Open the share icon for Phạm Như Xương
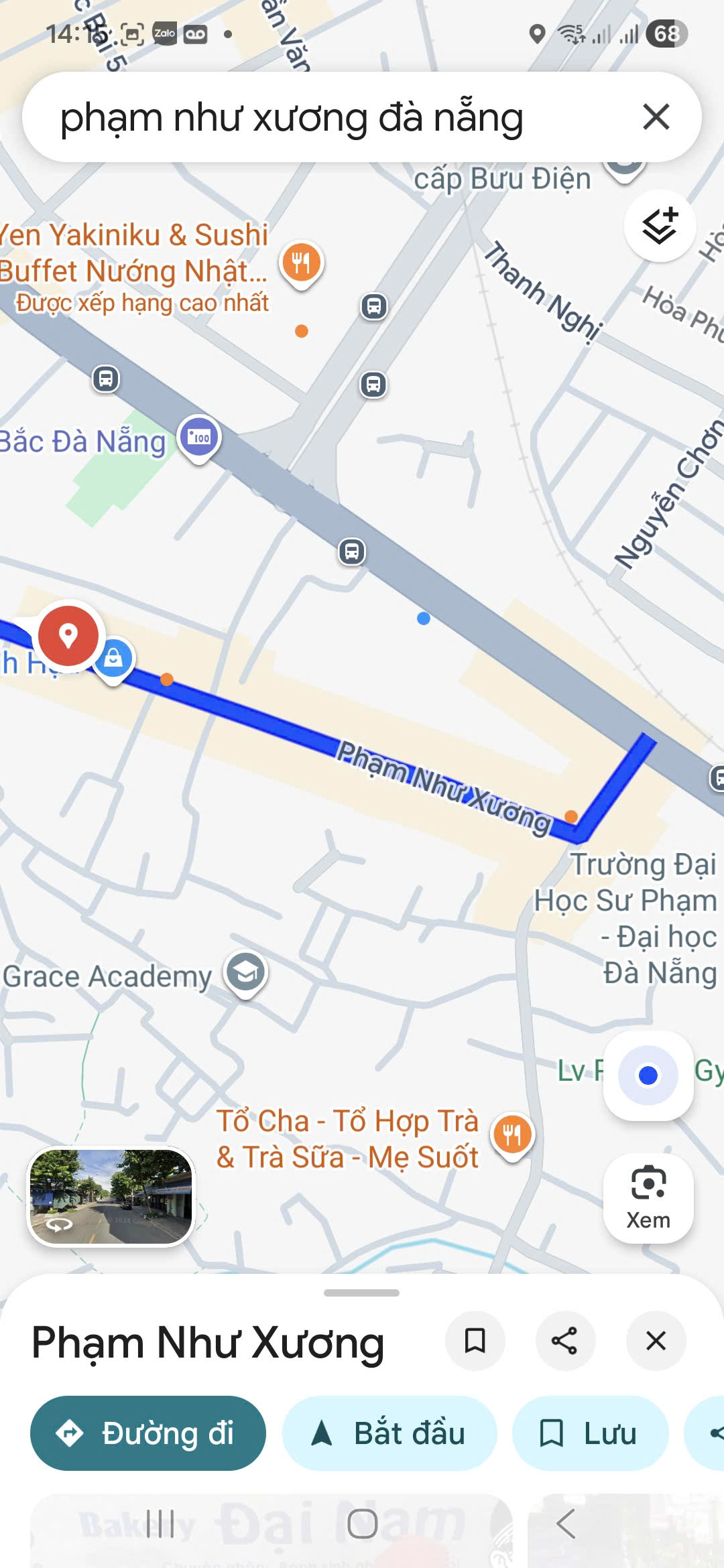This screenshot has width=724, height=1568. pos(565,1341)
